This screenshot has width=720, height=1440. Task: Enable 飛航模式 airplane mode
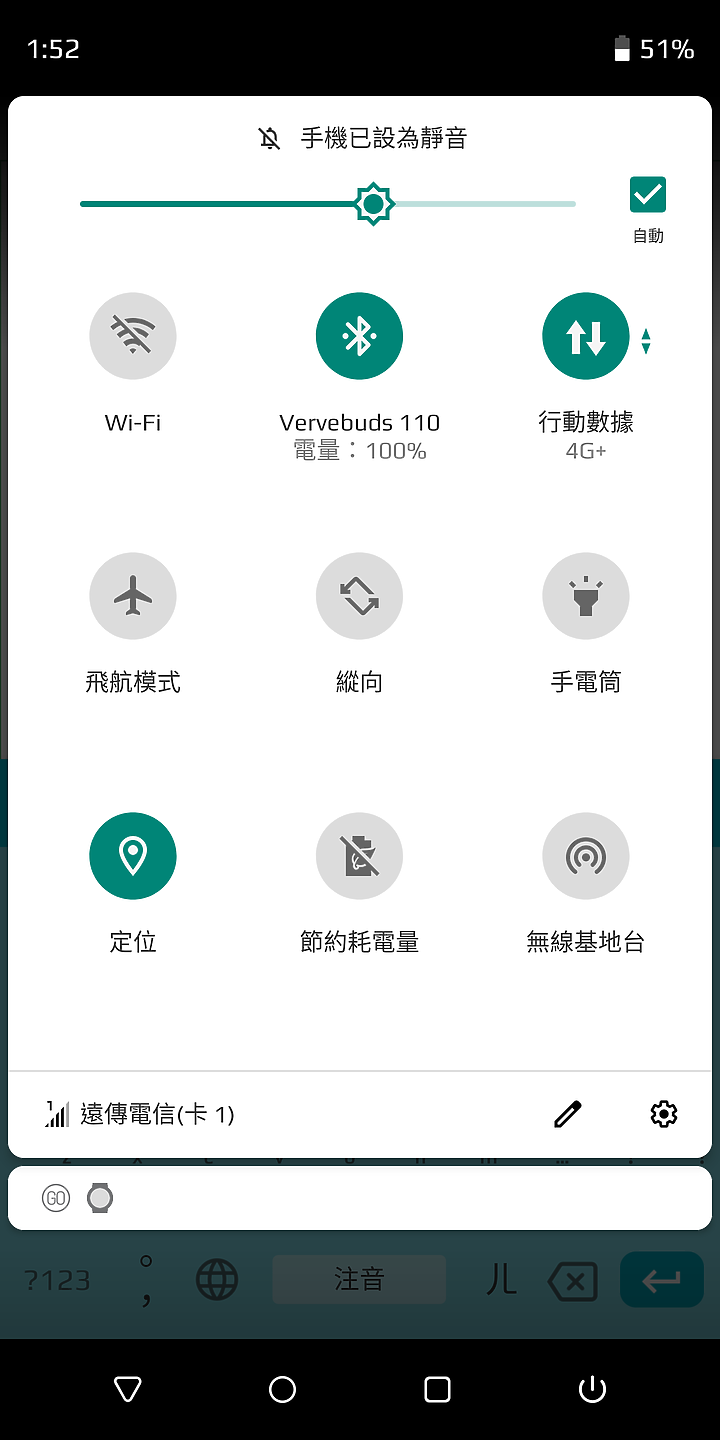[x=133, y=596]
